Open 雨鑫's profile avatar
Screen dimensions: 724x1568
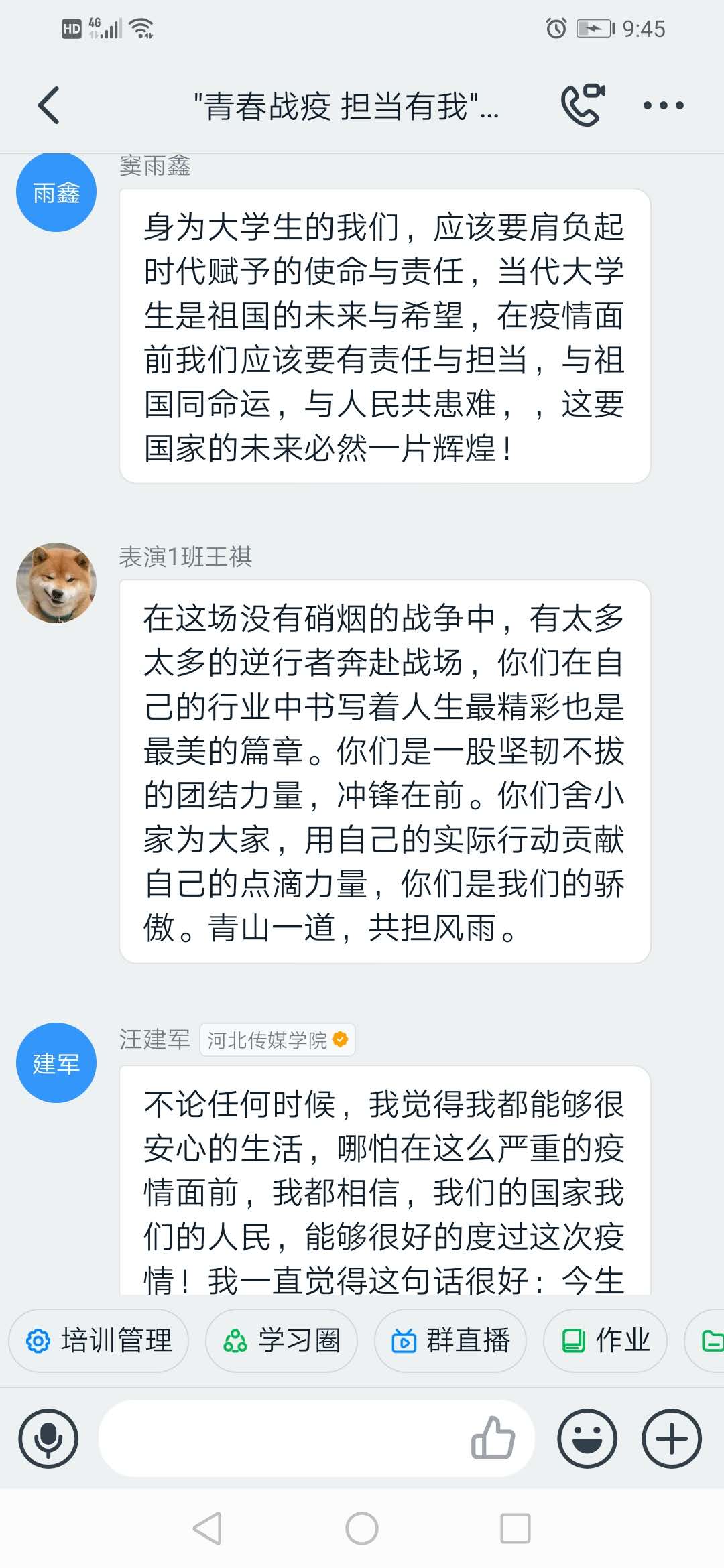56,192
